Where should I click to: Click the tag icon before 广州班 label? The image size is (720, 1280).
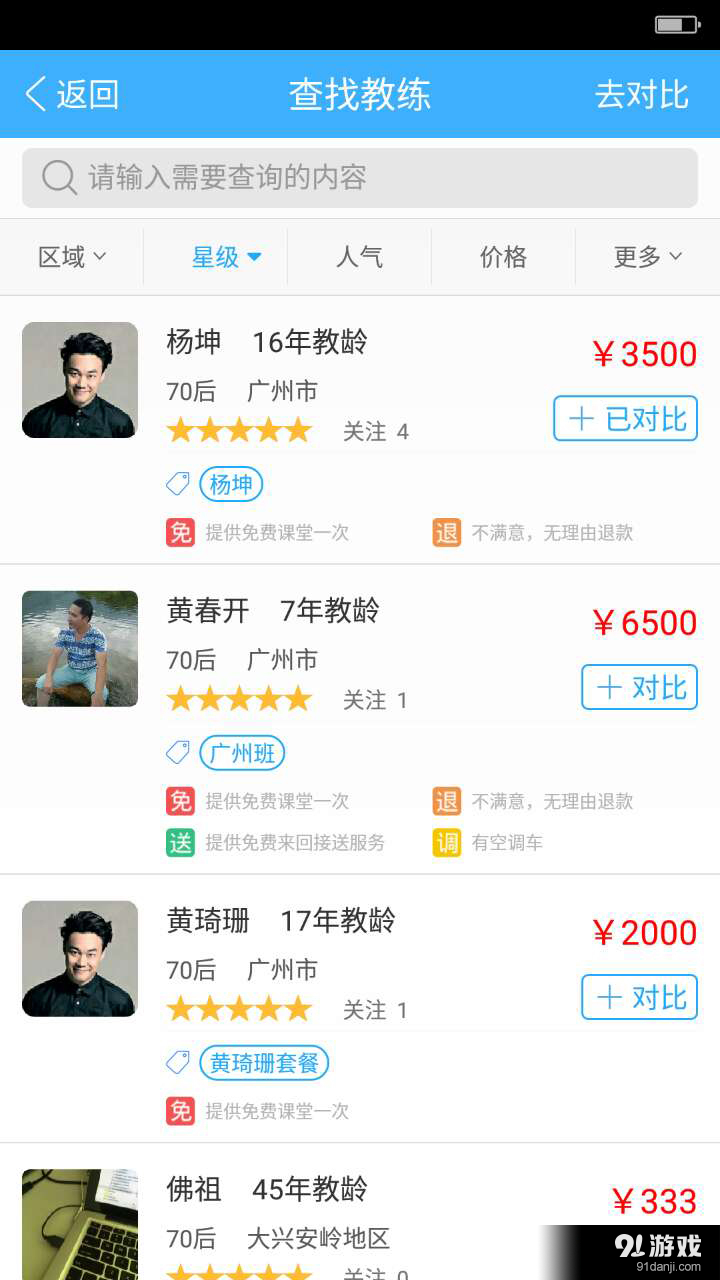pos(177,753)
